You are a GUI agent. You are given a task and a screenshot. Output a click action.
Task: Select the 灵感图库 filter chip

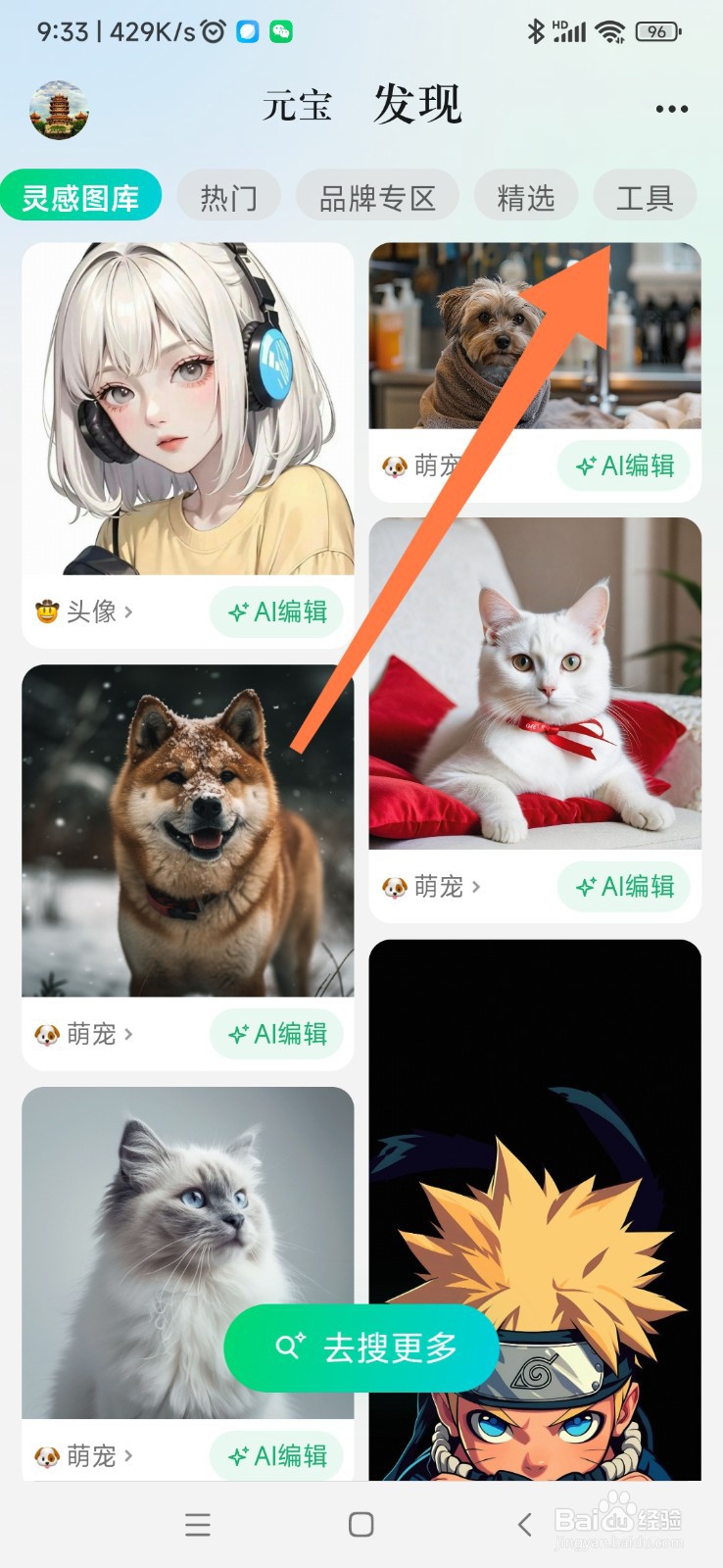[82, 194]
